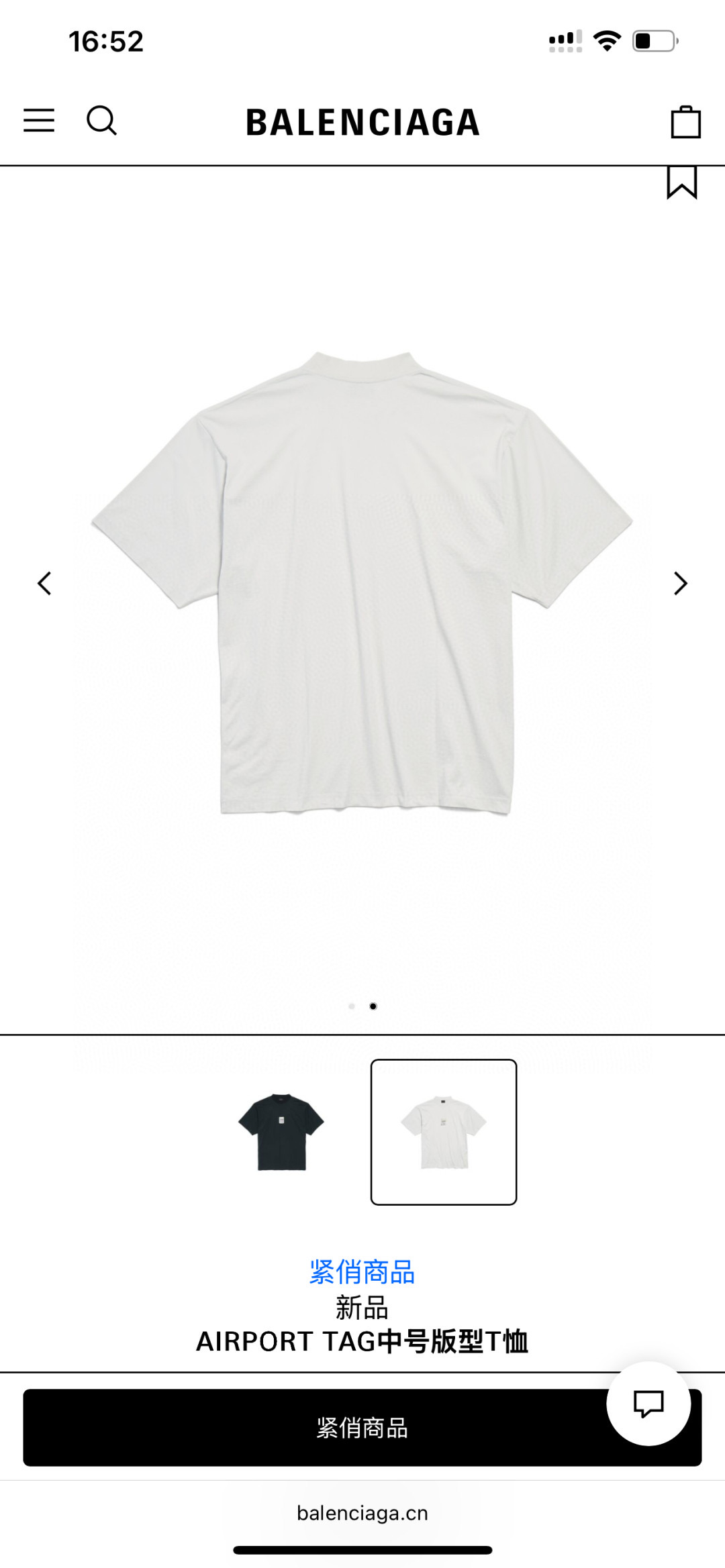Select the black T-shirt color
725x1568 pixels.
(x=281, y=1132)
